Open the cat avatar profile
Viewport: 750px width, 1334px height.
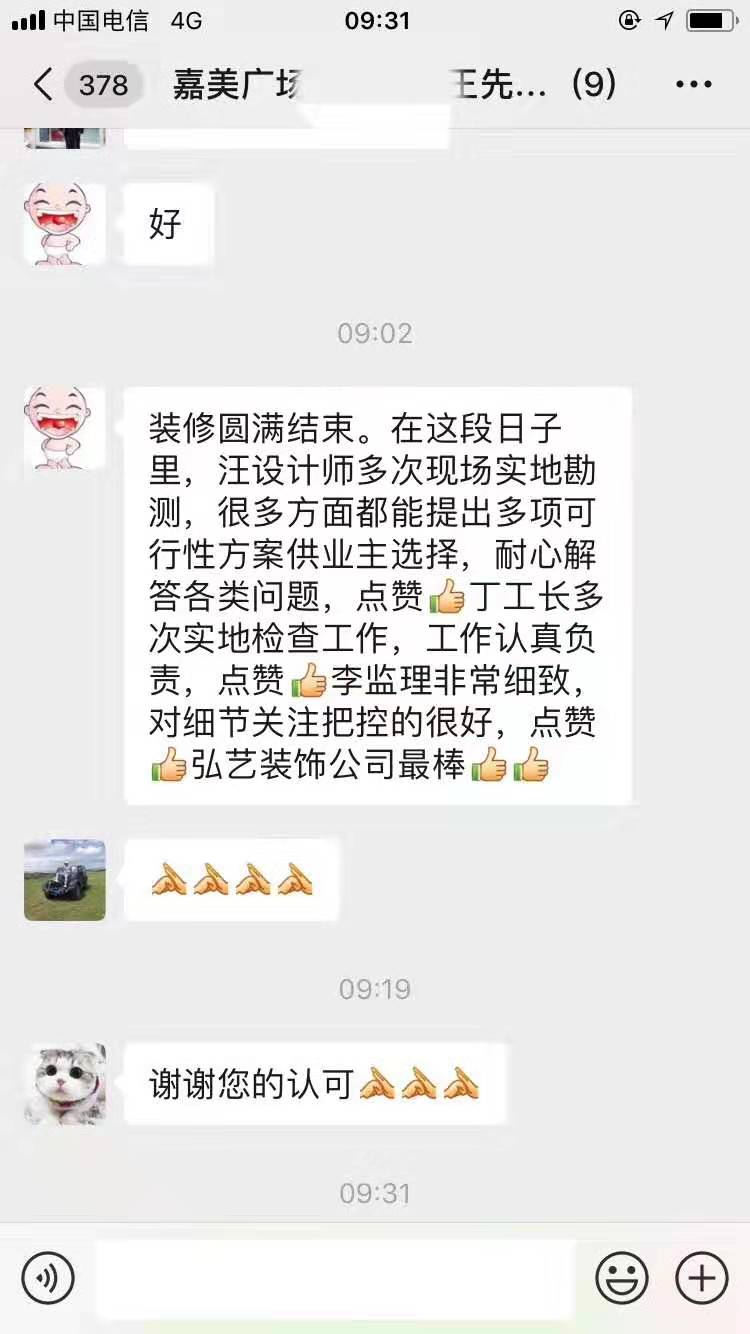click(63, 1083)
